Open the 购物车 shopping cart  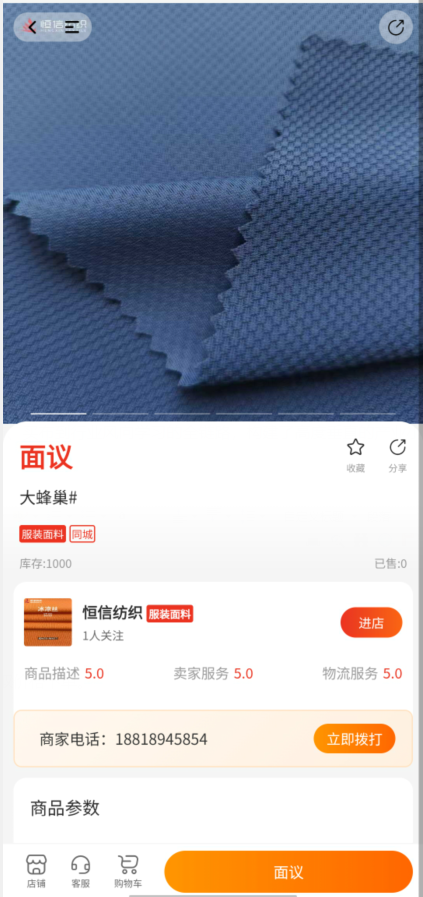tap(128, 871)
